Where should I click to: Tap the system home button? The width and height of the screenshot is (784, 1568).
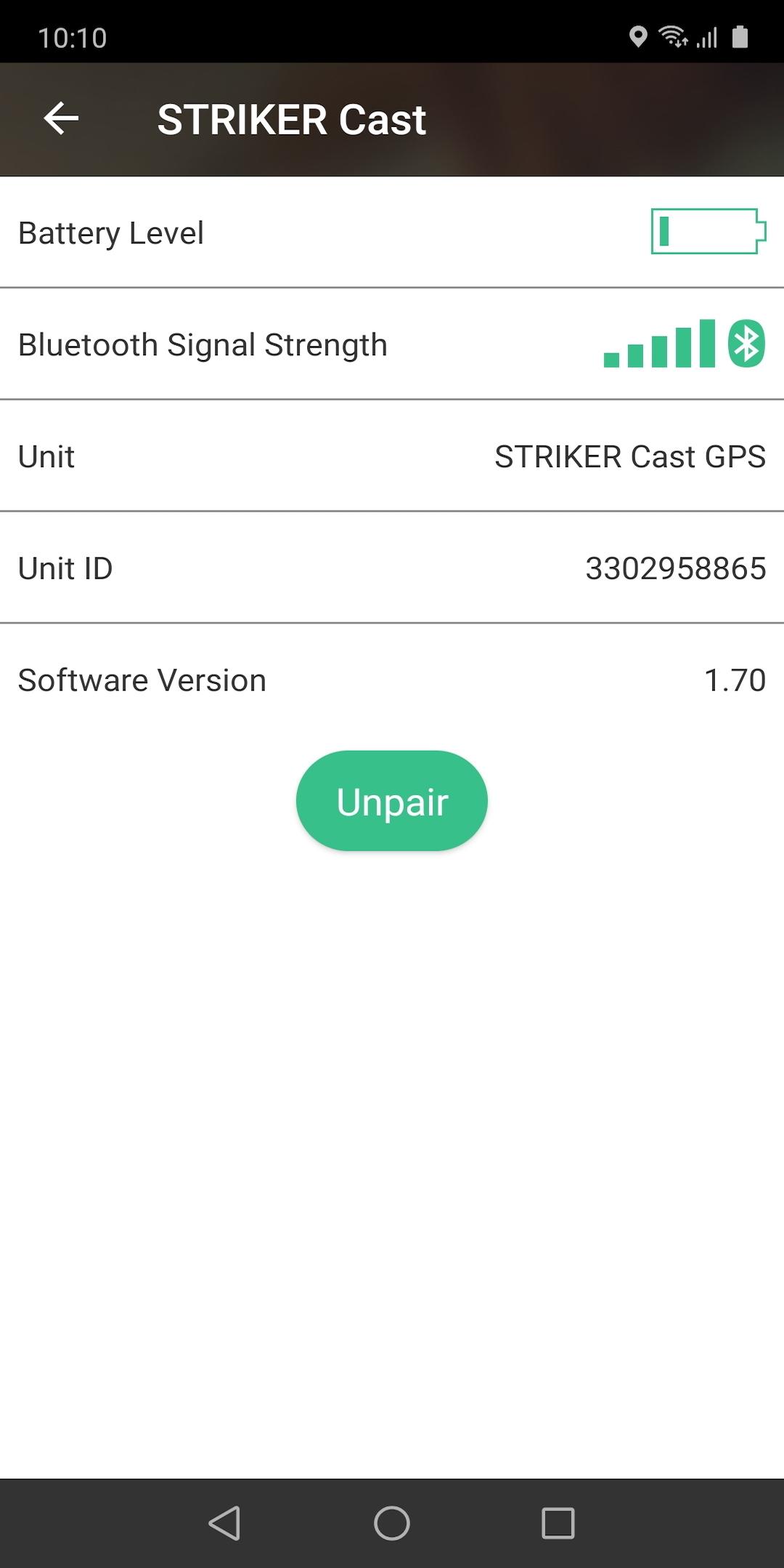391,1522
